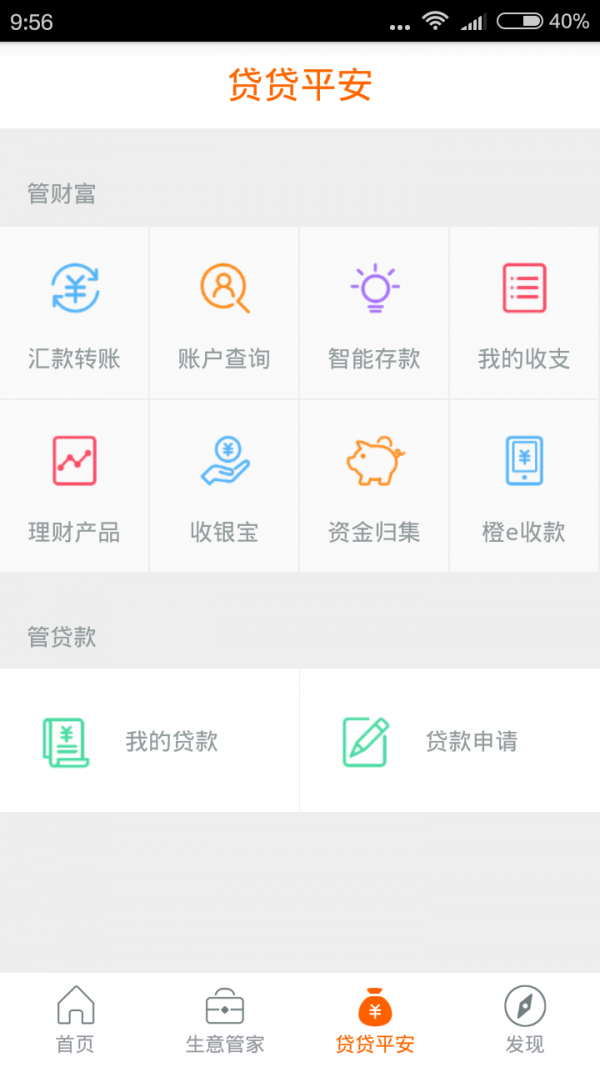Switch to the 首页 home tab
Screen dimensions: 600x1067
coord(75,1020)
